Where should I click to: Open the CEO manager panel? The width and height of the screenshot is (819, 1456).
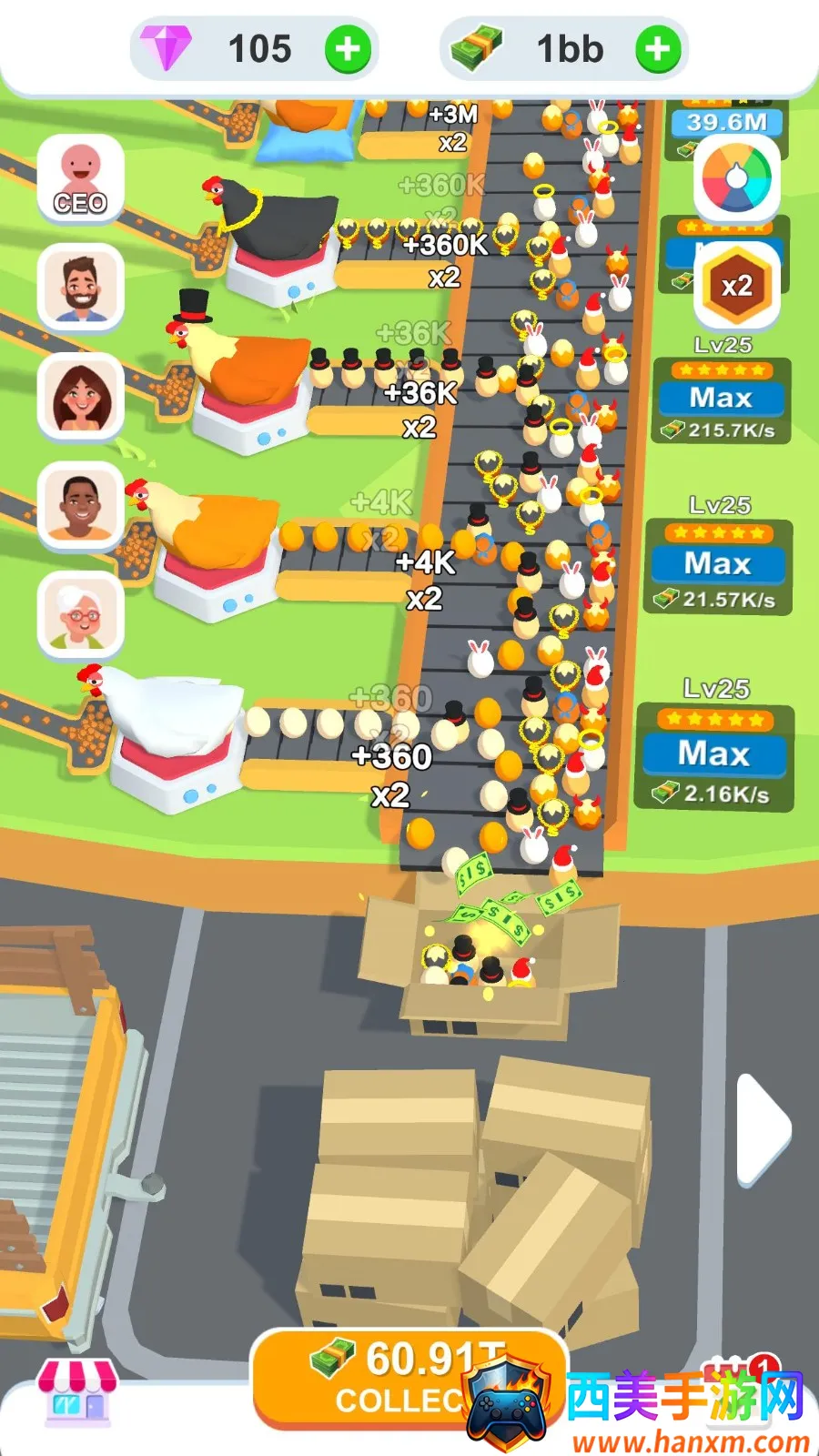80,177
